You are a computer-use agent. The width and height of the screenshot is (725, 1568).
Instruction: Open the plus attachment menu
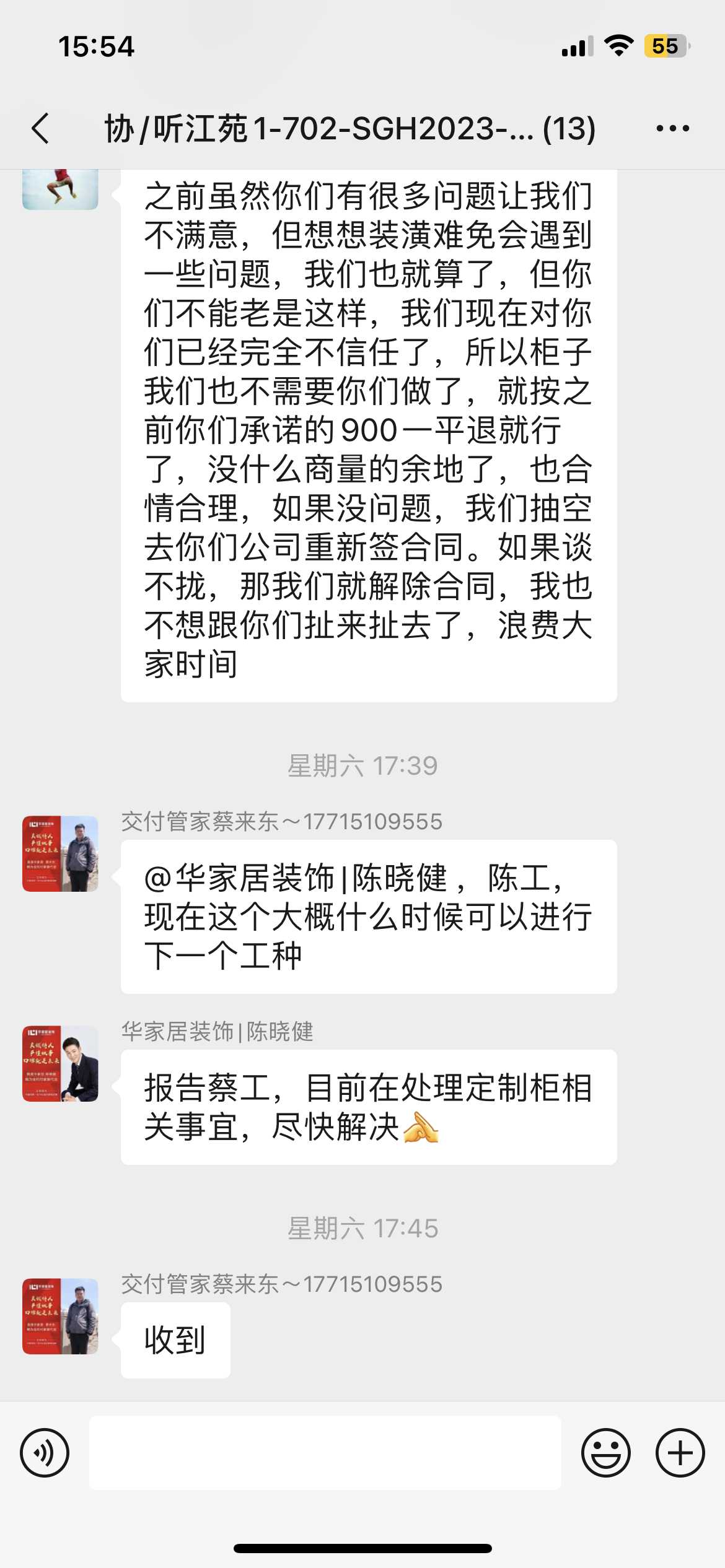point(680,1453)
